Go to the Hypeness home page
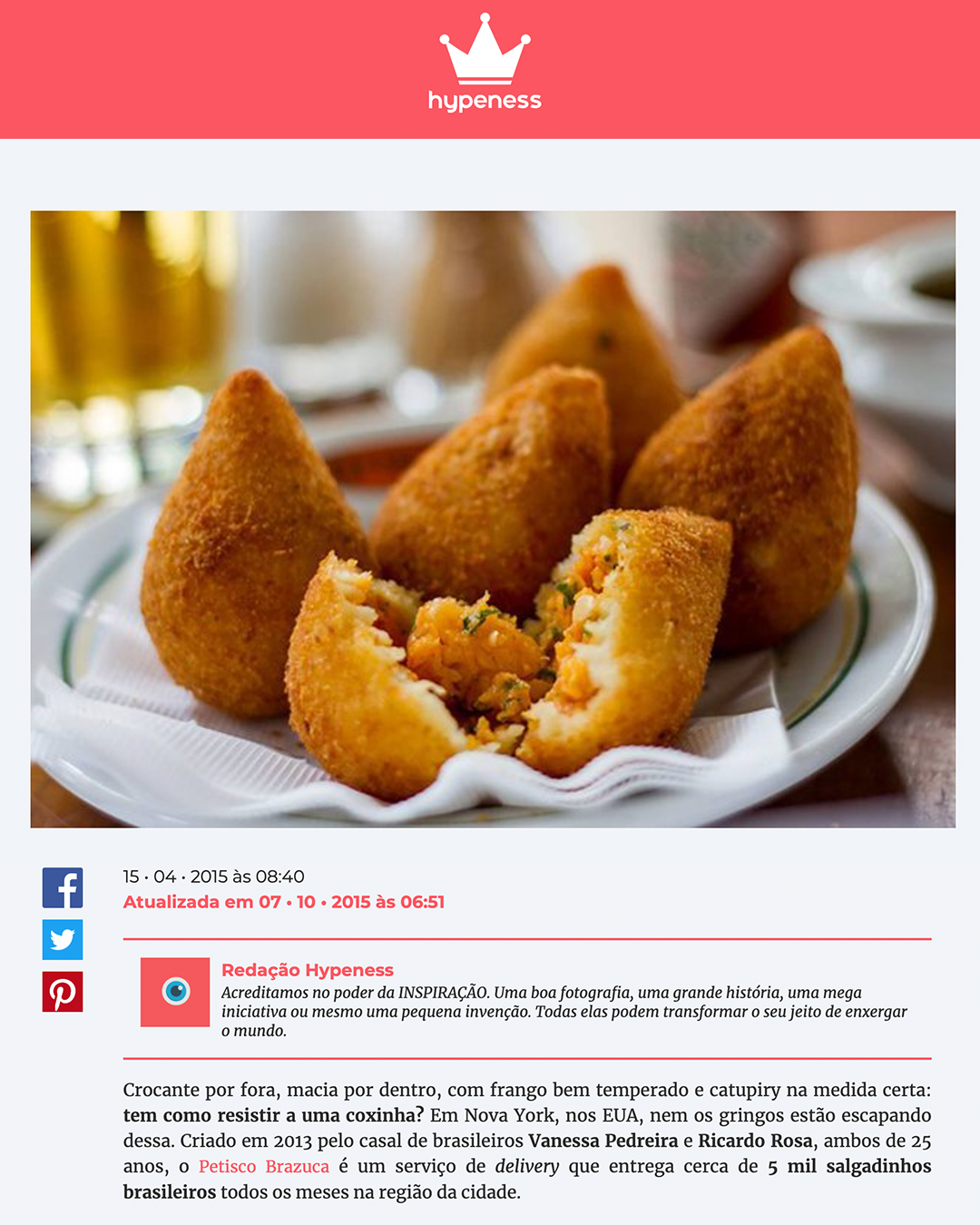The width and height of the screenshot is (980, 1225). tap(485, 65)
